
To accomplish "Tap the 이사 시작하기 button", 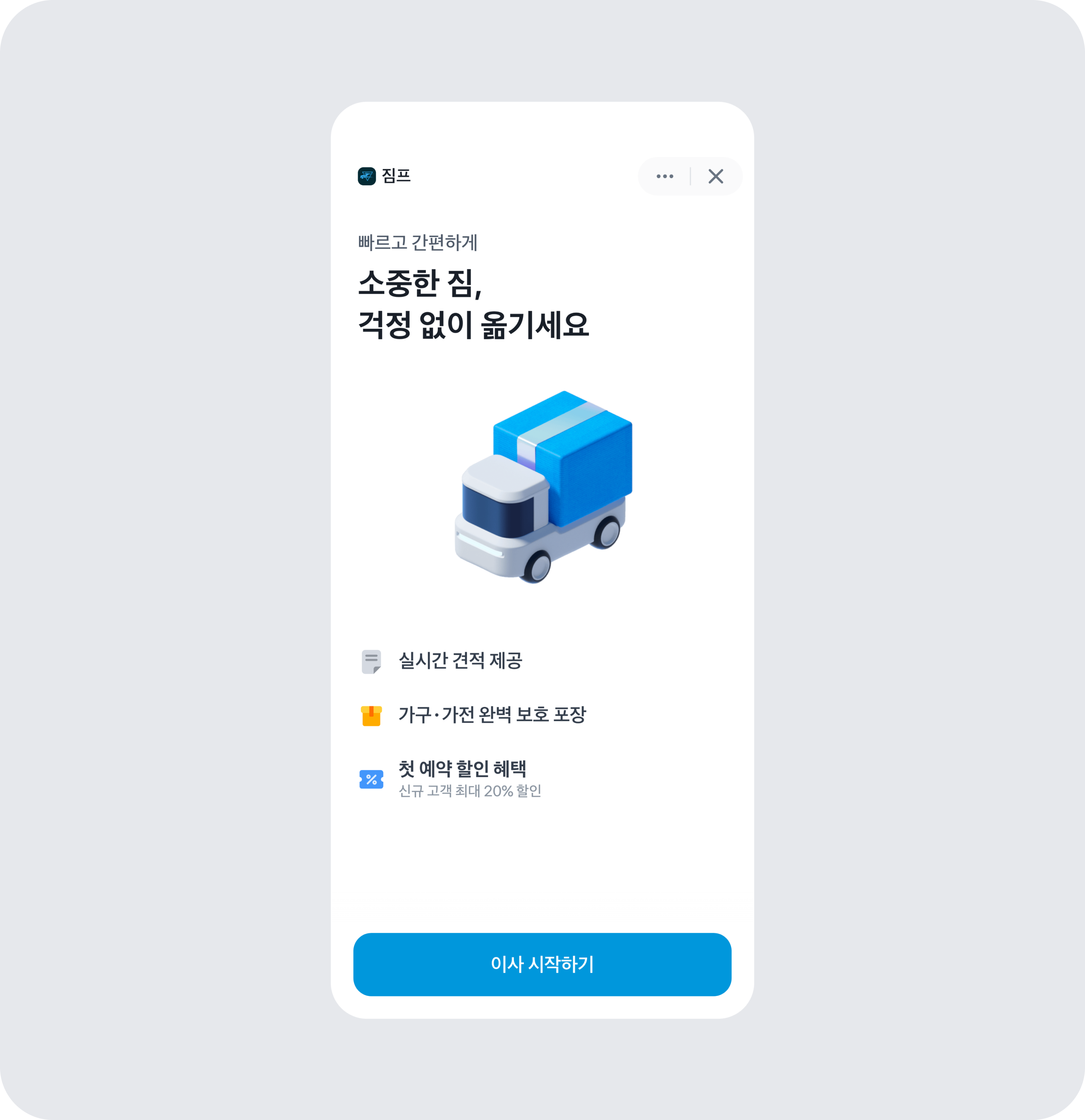I will (x=542, y=964).
